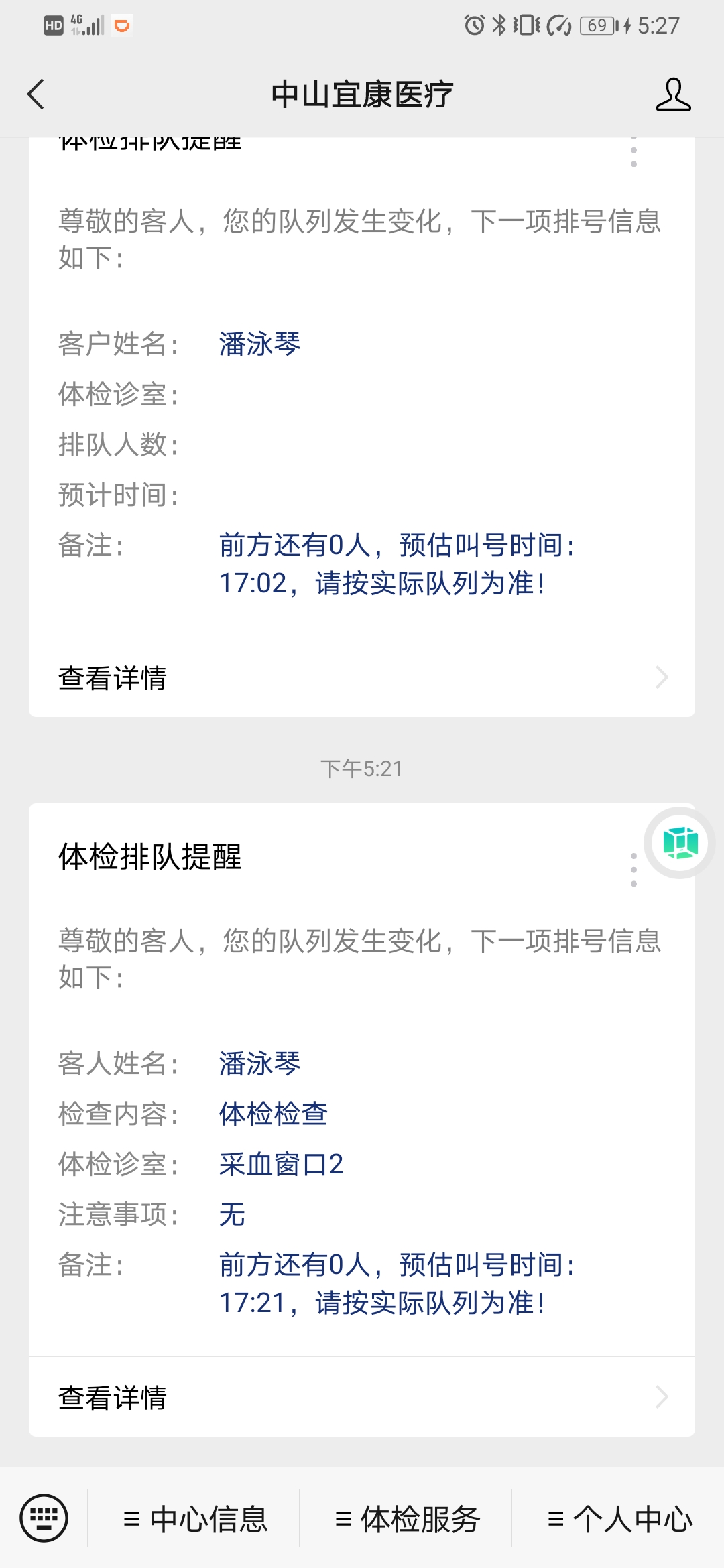Image resolution: width=724 pixels, height=1568 pixels.
Task: Open the 体检服务 menu
Action: pos(406,1519)
